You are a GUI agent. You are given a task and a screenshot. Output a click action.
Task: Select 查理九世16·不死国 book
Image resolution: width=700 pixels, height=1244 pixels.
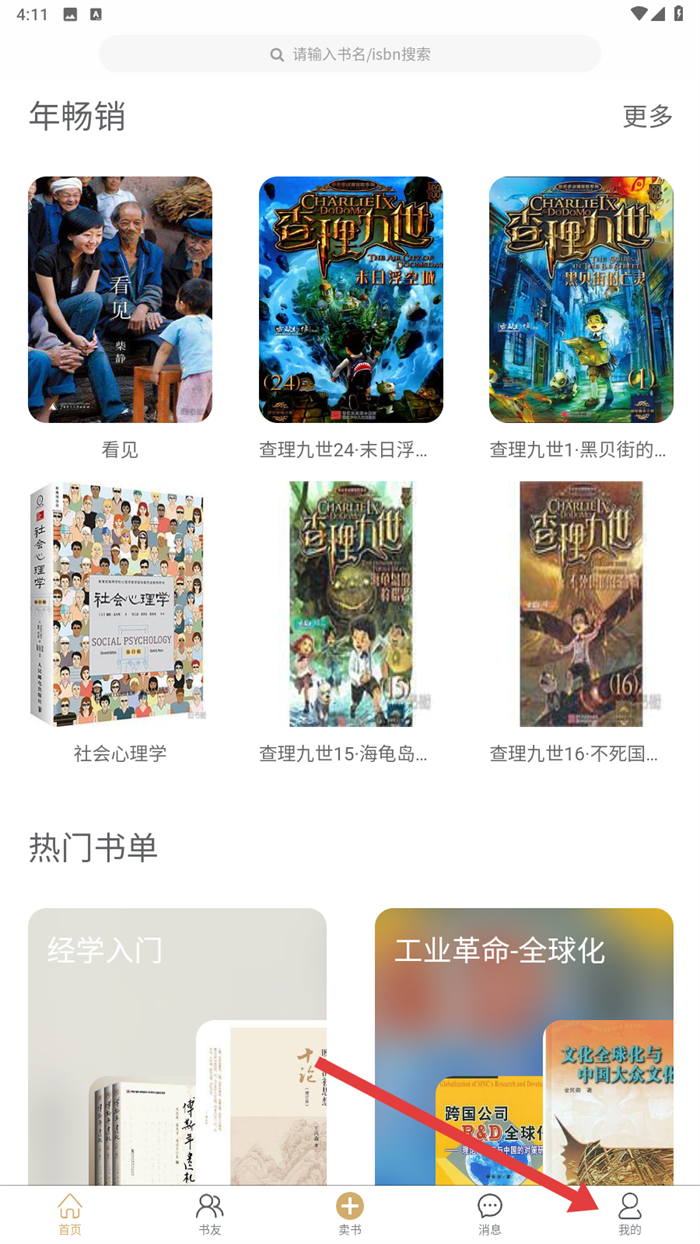pos(581,605)
